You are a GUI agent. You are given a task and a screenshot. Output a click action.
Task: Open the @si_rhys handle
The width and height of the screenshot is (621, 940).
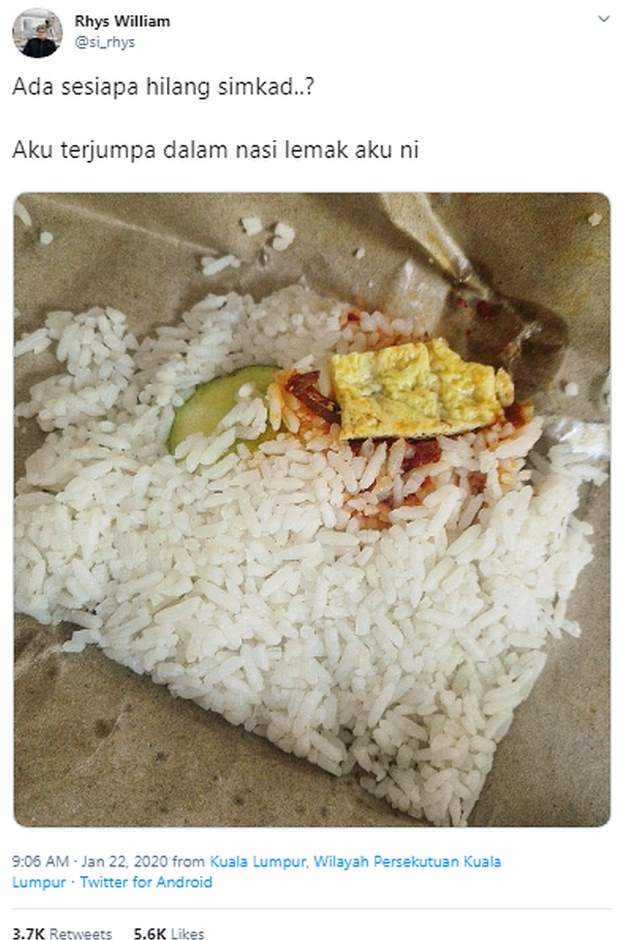105,42
